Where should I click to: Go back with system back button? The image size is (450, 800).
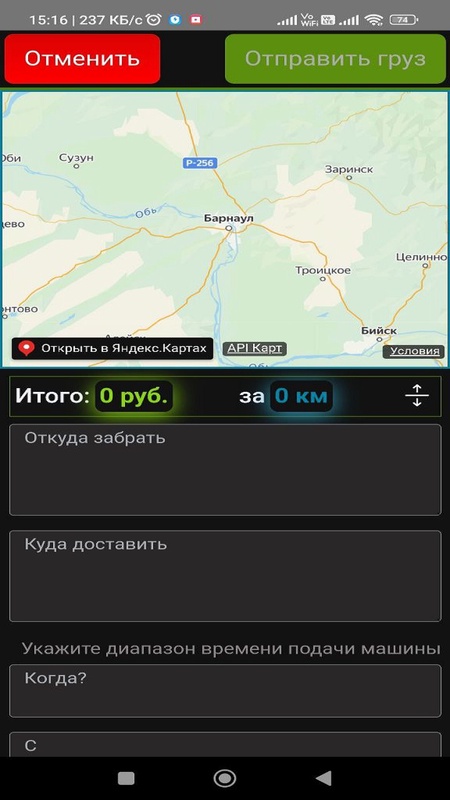point(323,778)
